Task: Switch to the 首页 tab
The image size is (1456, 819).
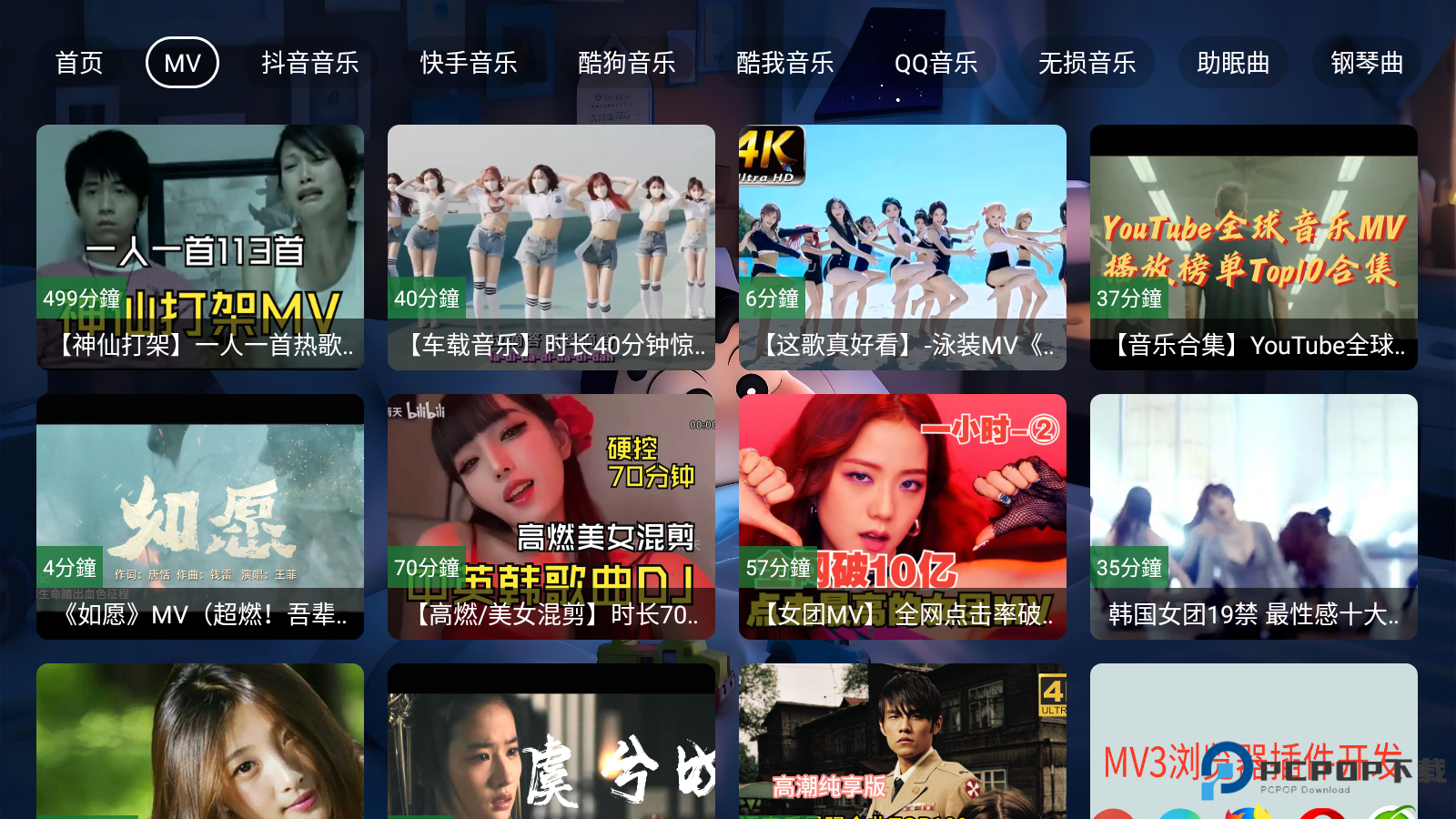Action: coord(79,63)
